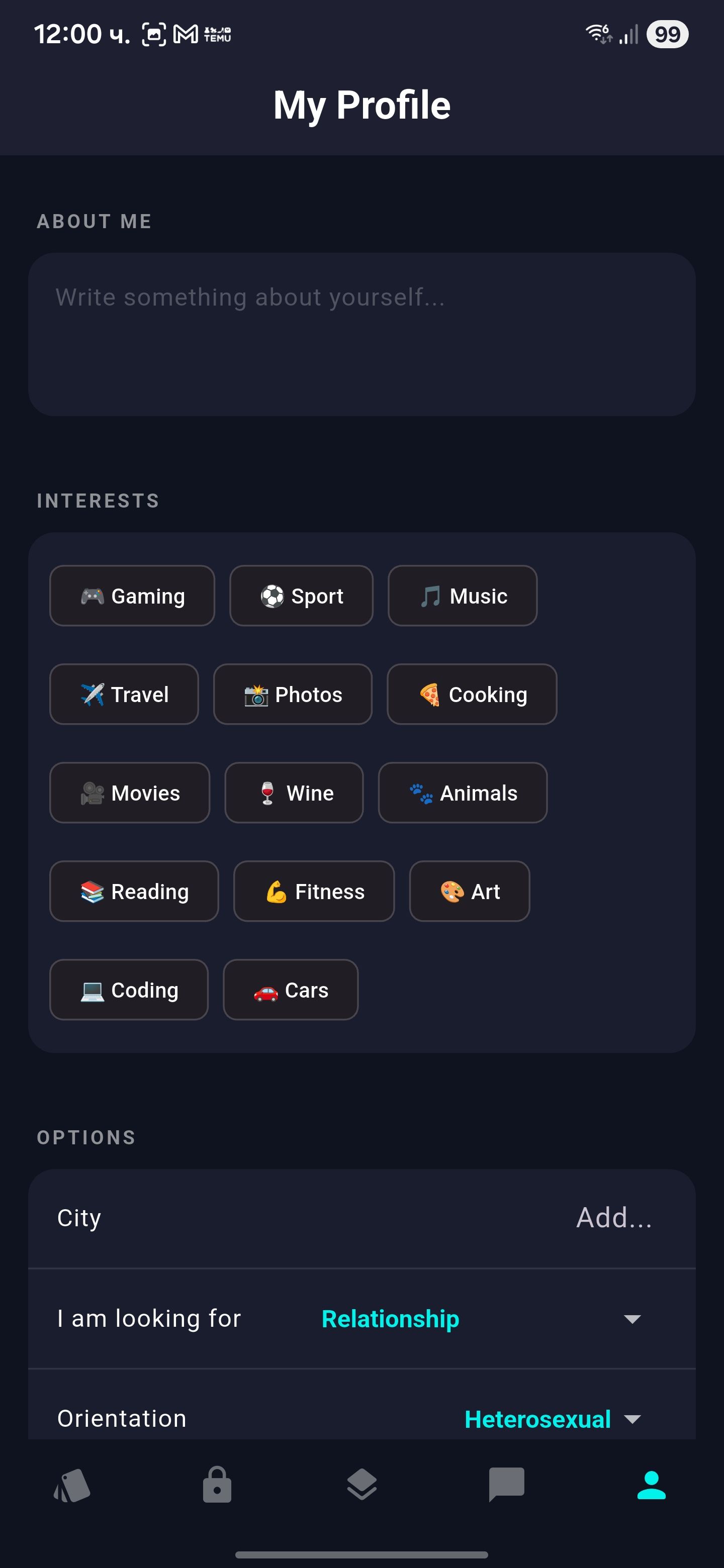The image size is (724, 1568).
Task: Pick Sport as an interest
Action: pyautogui.click(x=301, y=596)
